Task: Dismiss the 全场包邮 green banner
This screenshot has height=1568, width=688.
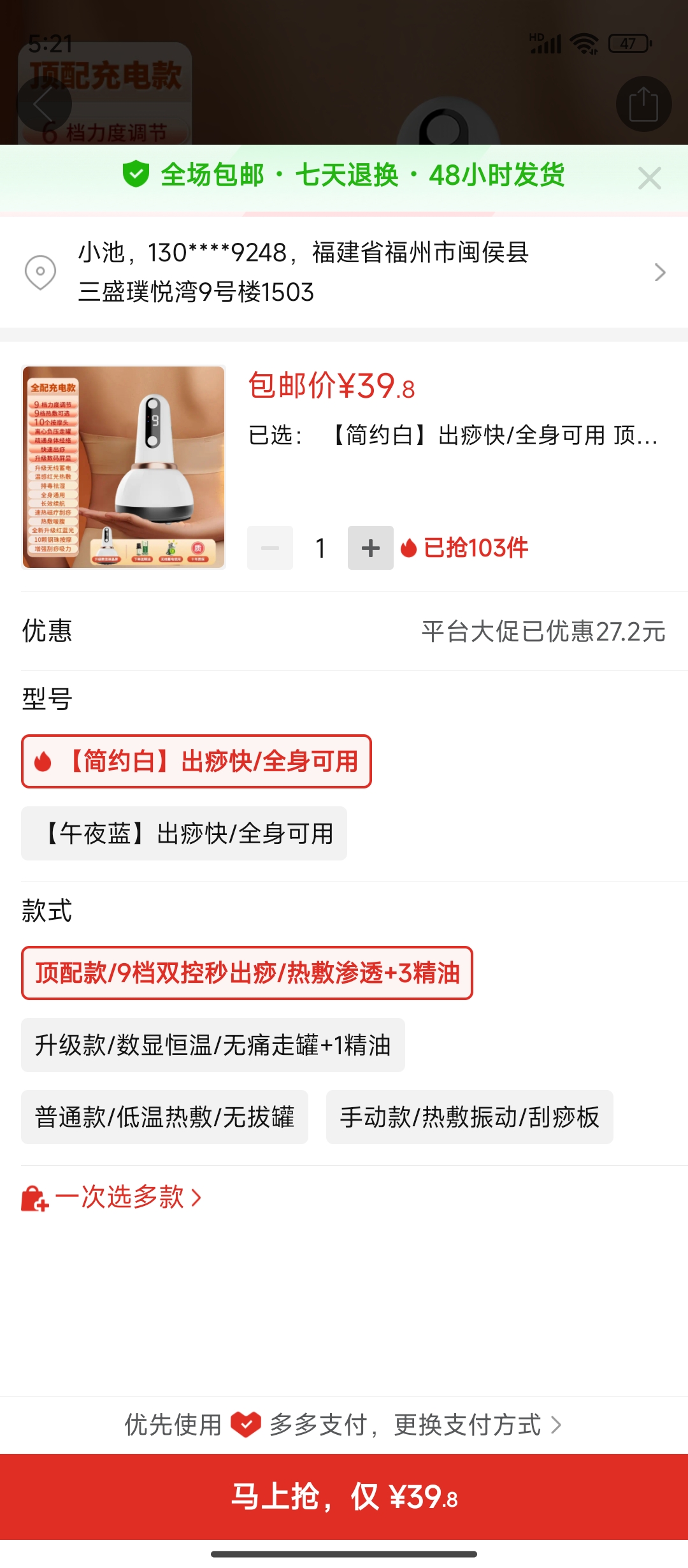Action: [x=649, y=178]
